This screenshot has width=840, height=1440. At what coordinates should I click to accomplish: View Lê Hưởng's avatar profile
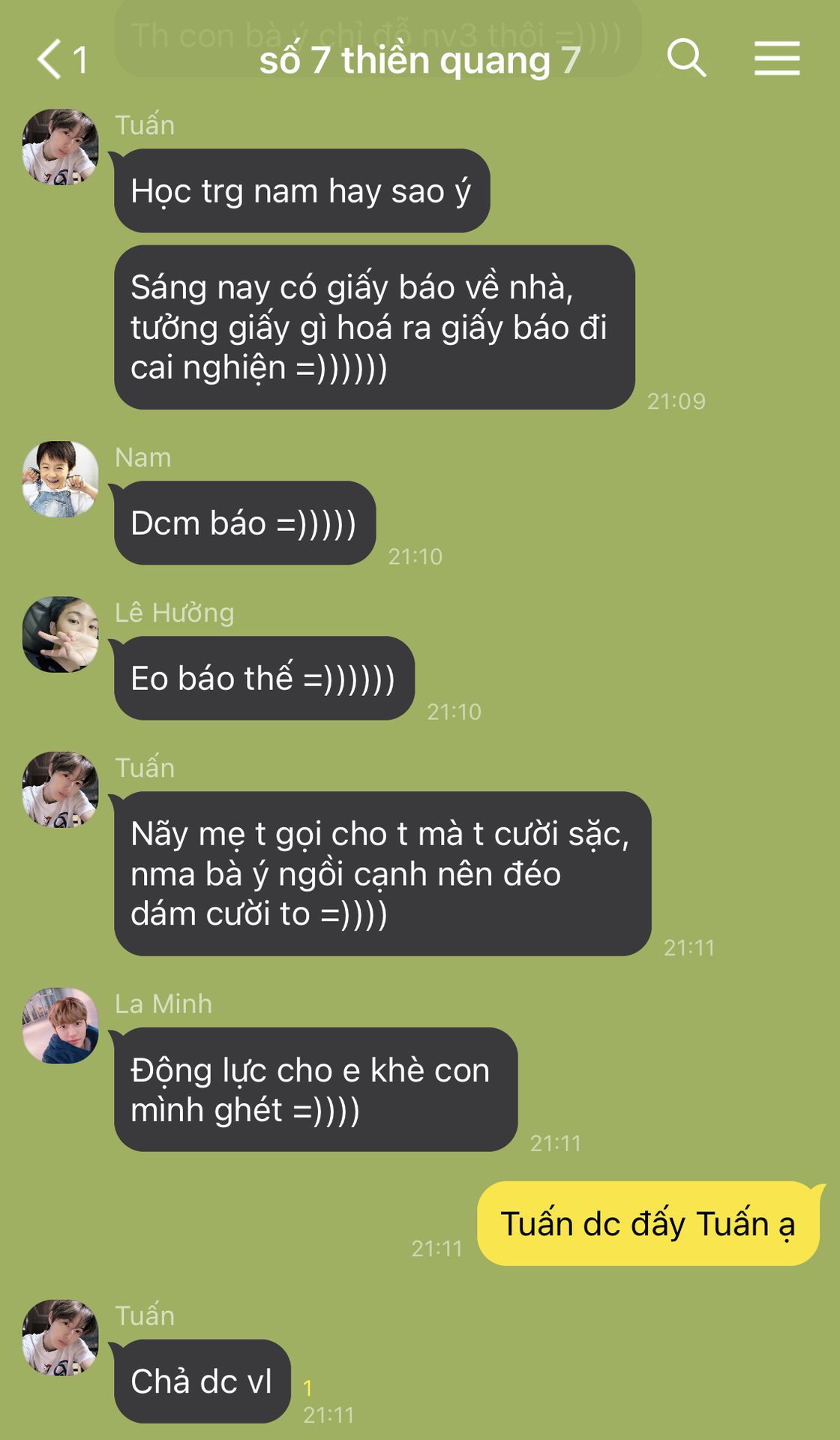tap(60, 634)
